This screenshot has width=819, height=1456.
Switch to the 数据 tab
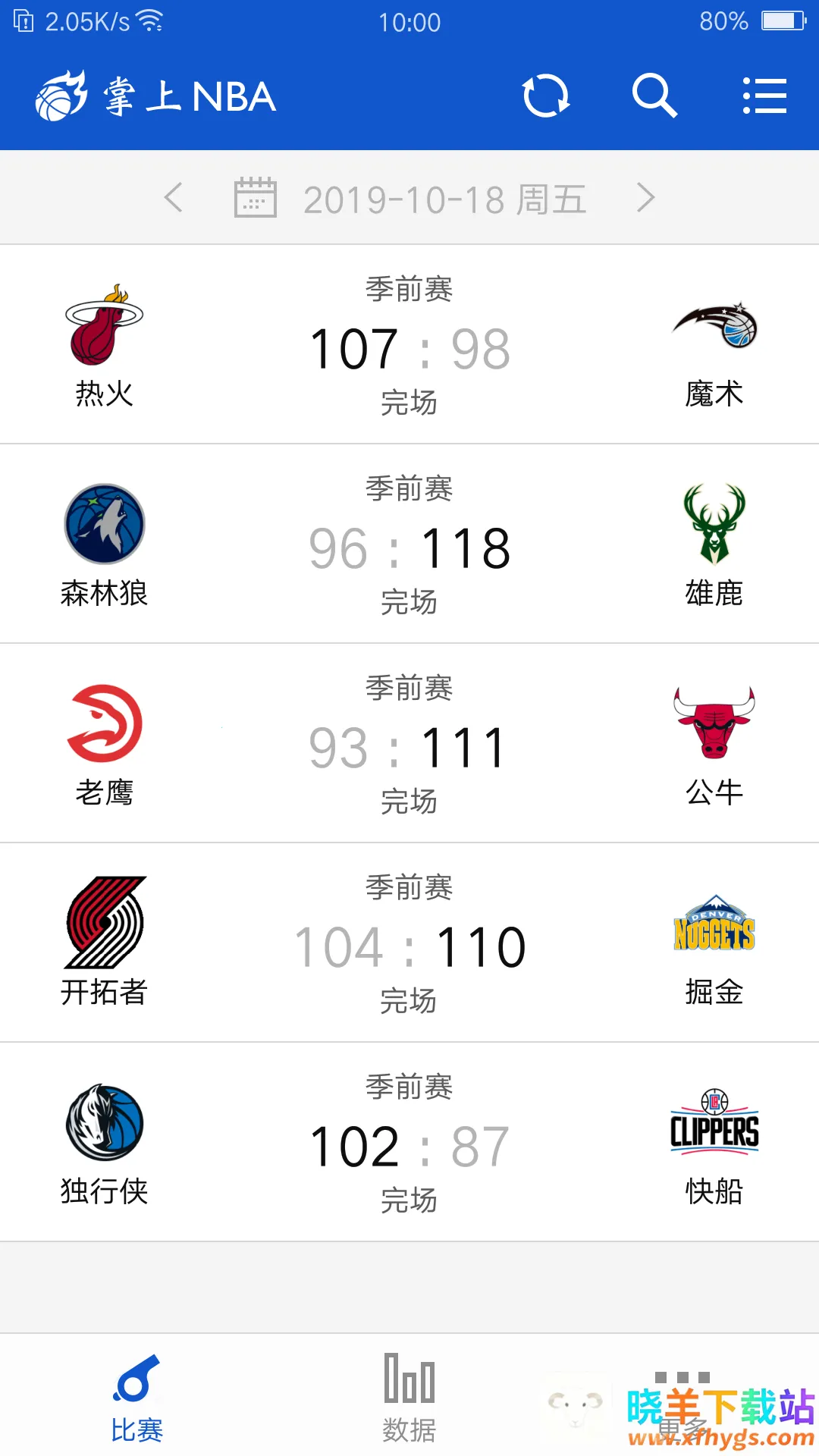point(409,1398)
